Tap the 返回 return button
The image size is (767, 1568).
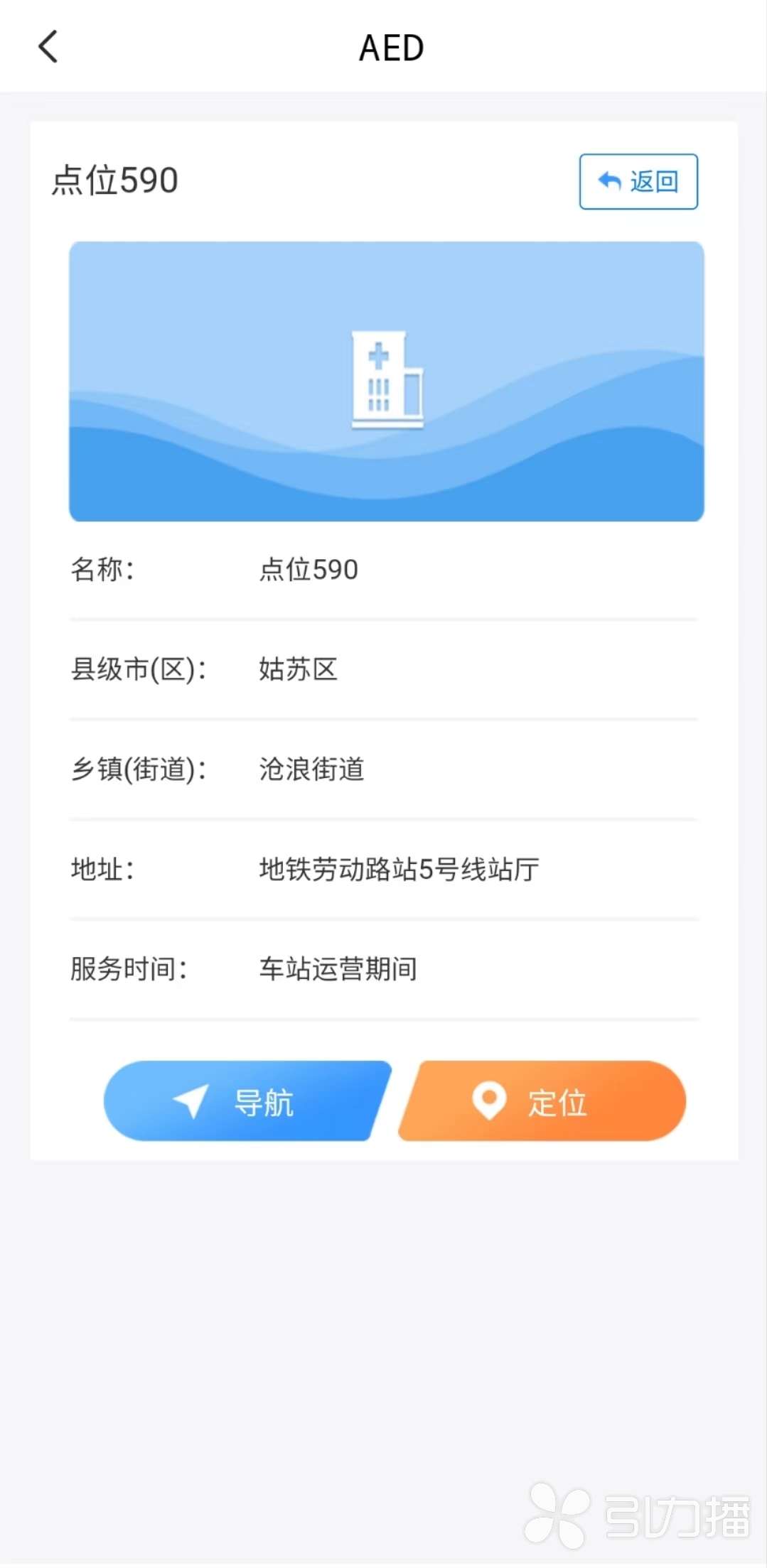coord(638,182)
